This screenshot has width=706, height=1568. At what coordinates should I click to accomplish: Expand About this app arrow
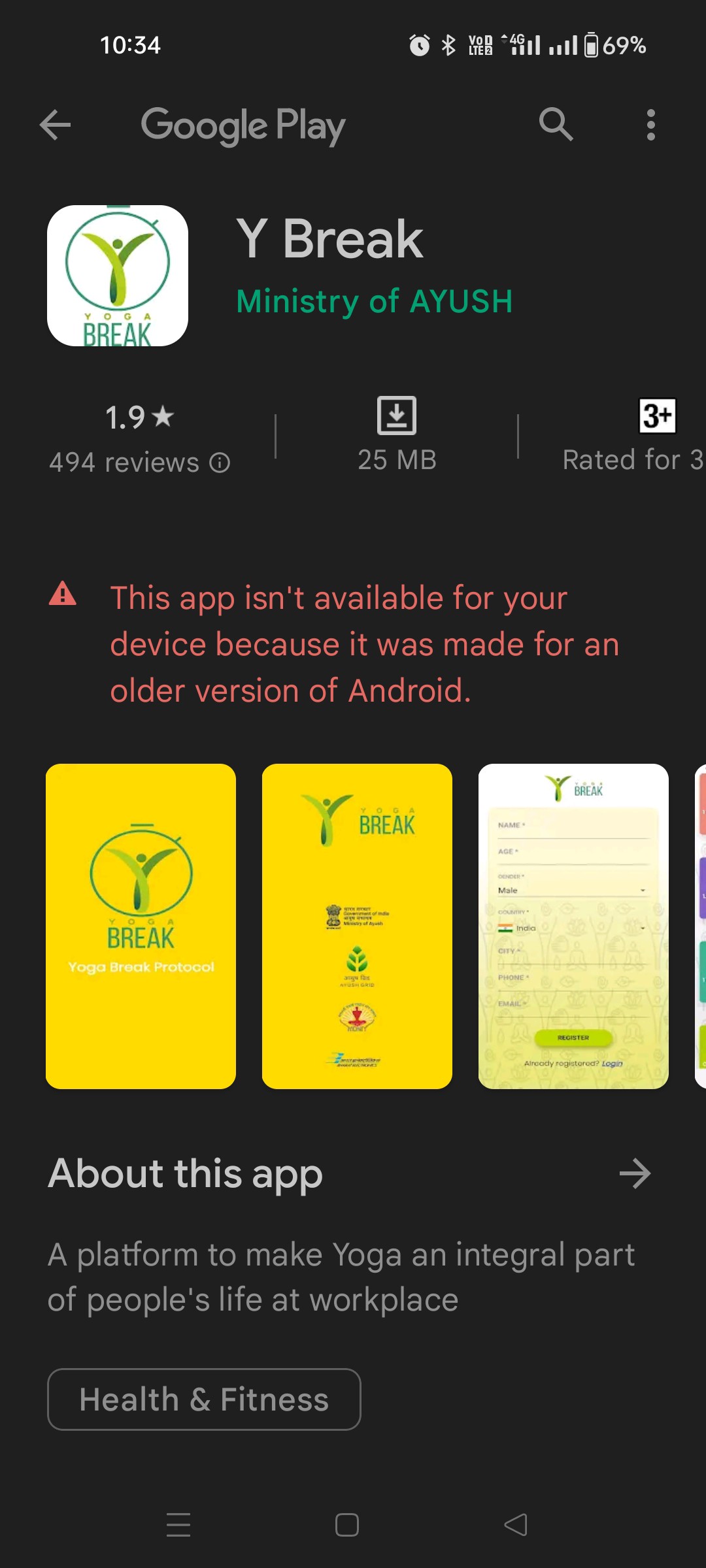point(635,1173)
